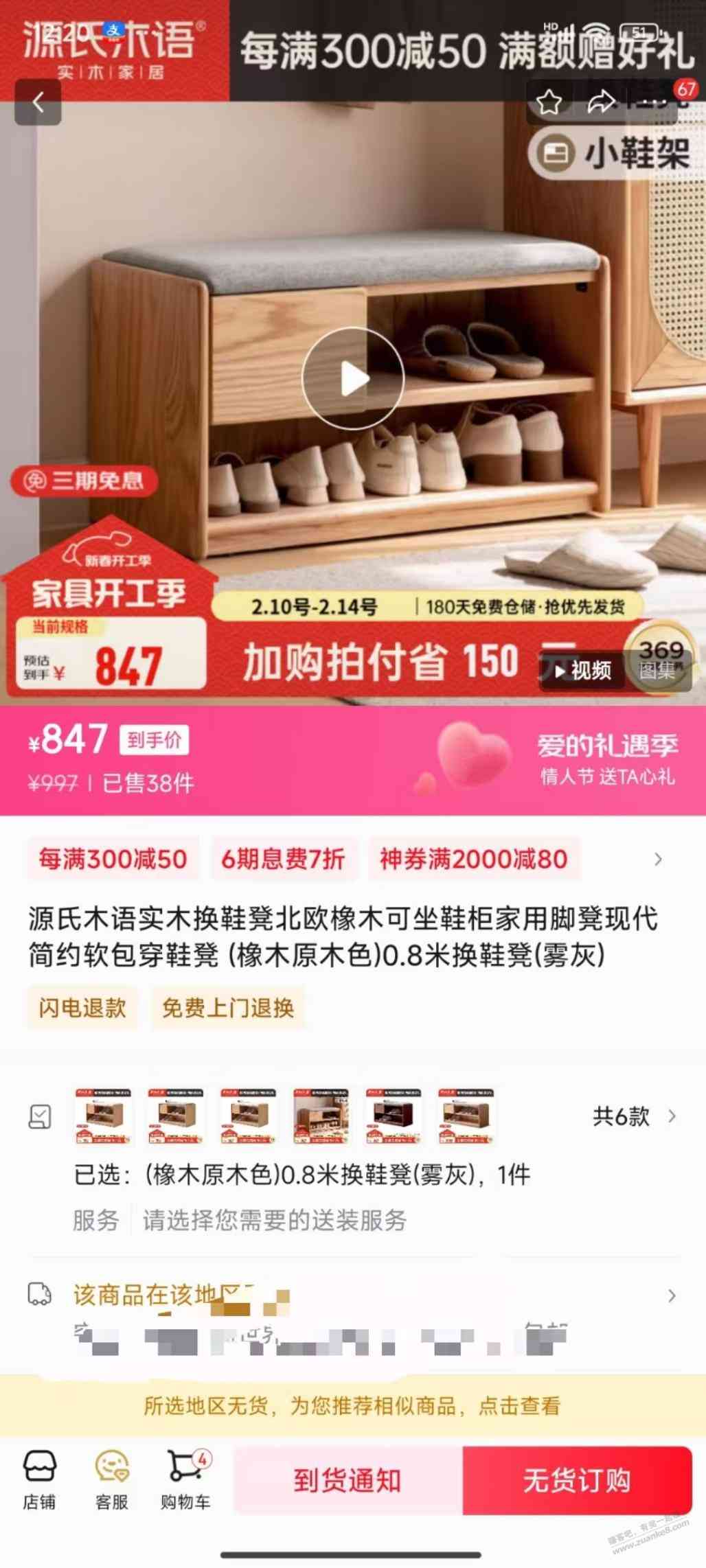
Task: Open the 共6款 style options
Action: (633, 1116)
